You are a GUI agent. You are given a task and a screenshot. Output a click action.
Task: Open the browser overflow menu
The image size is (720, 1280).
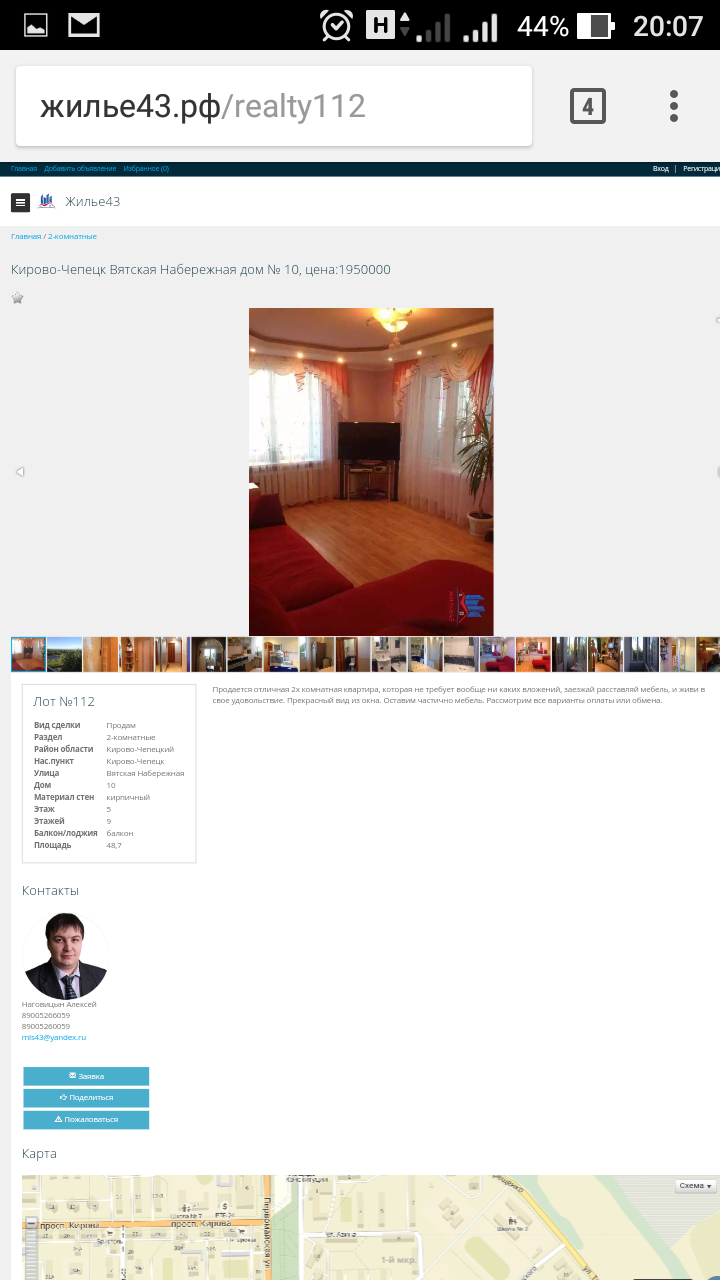(x=674, y=106)
